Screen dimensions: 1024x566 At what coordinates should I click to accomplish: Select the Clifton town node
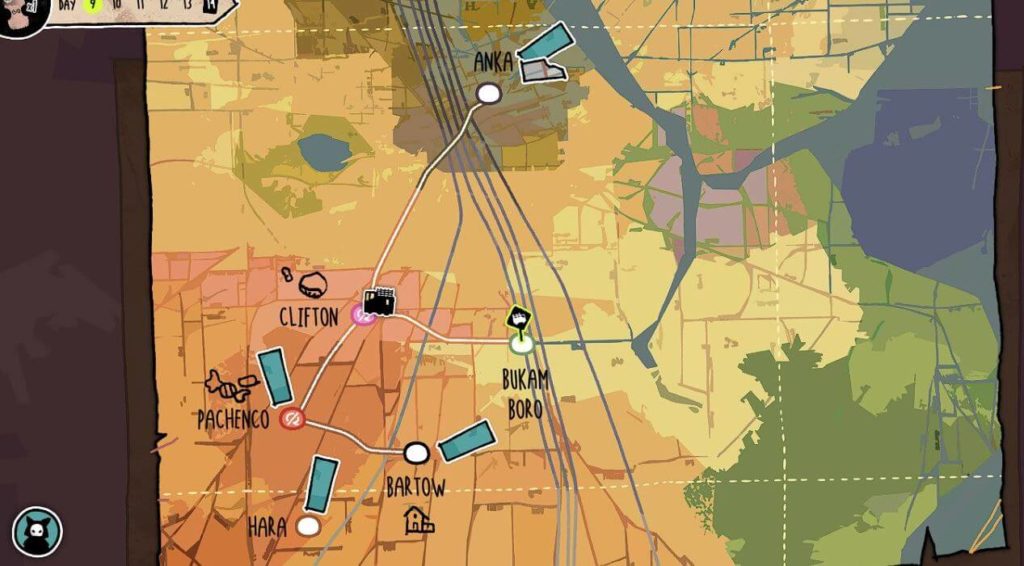pyautogui.click(x=363, y=316)
